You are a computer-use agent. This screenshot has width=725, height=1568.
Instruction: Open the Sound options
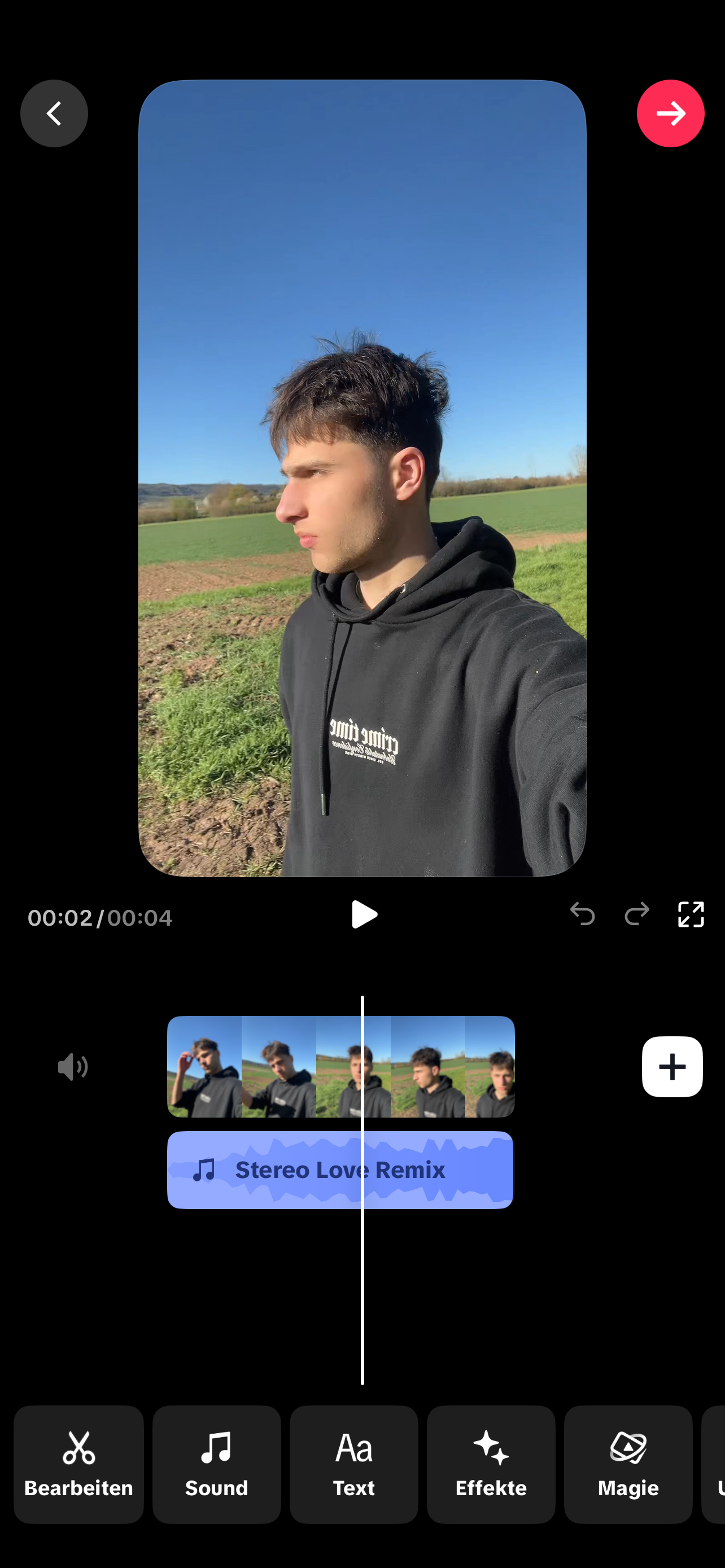tap(217, 1464)
